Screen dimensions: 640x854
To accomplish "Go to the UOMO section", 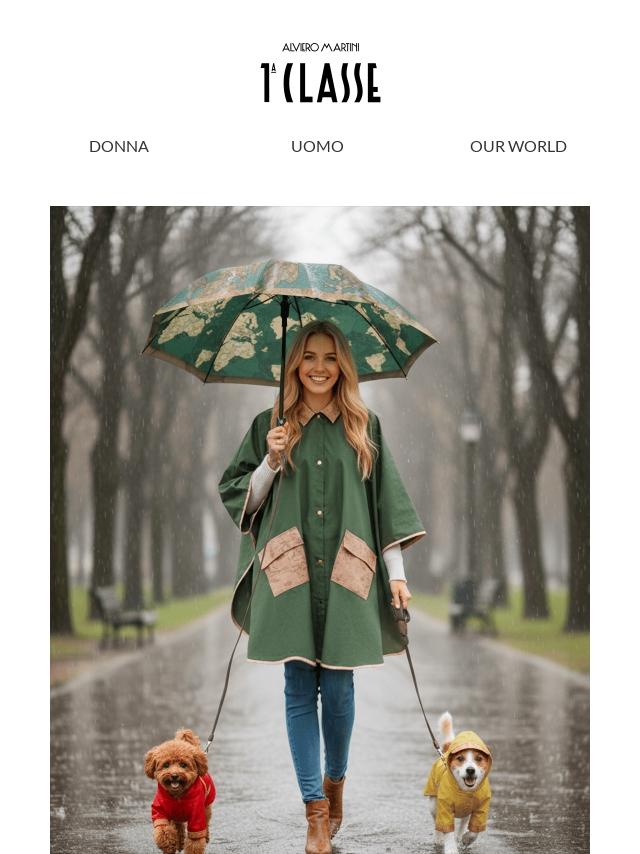I will coord(317,146).
